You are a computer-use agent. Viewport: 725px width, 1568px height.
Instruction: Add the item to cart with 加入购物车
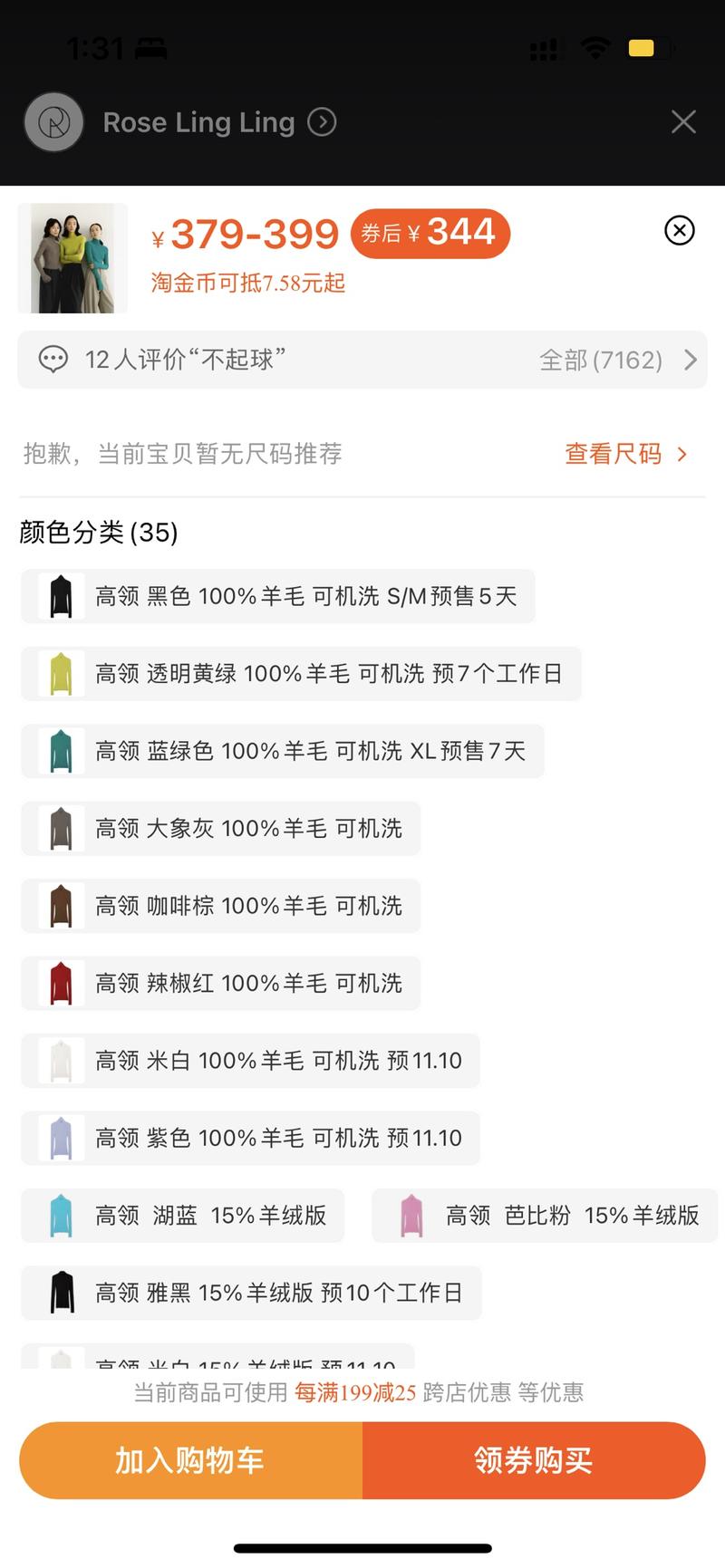click(x=190, y=1460)
